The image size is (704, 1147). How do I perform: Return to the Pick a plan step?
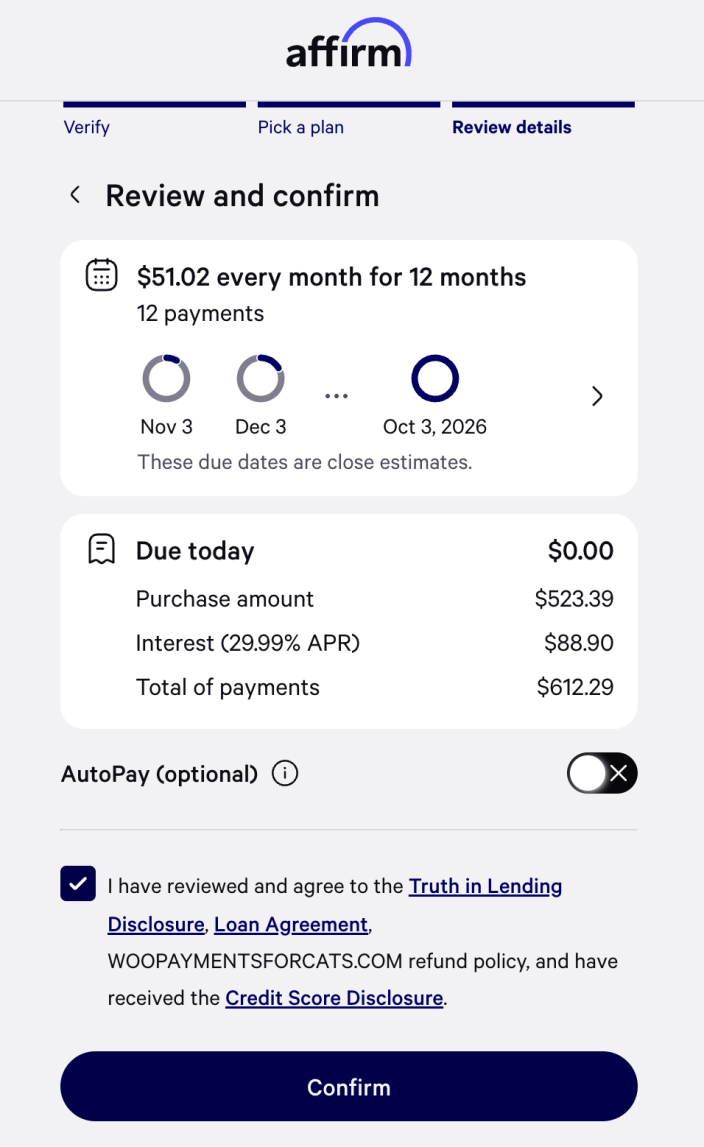click(x=301, y=127)
